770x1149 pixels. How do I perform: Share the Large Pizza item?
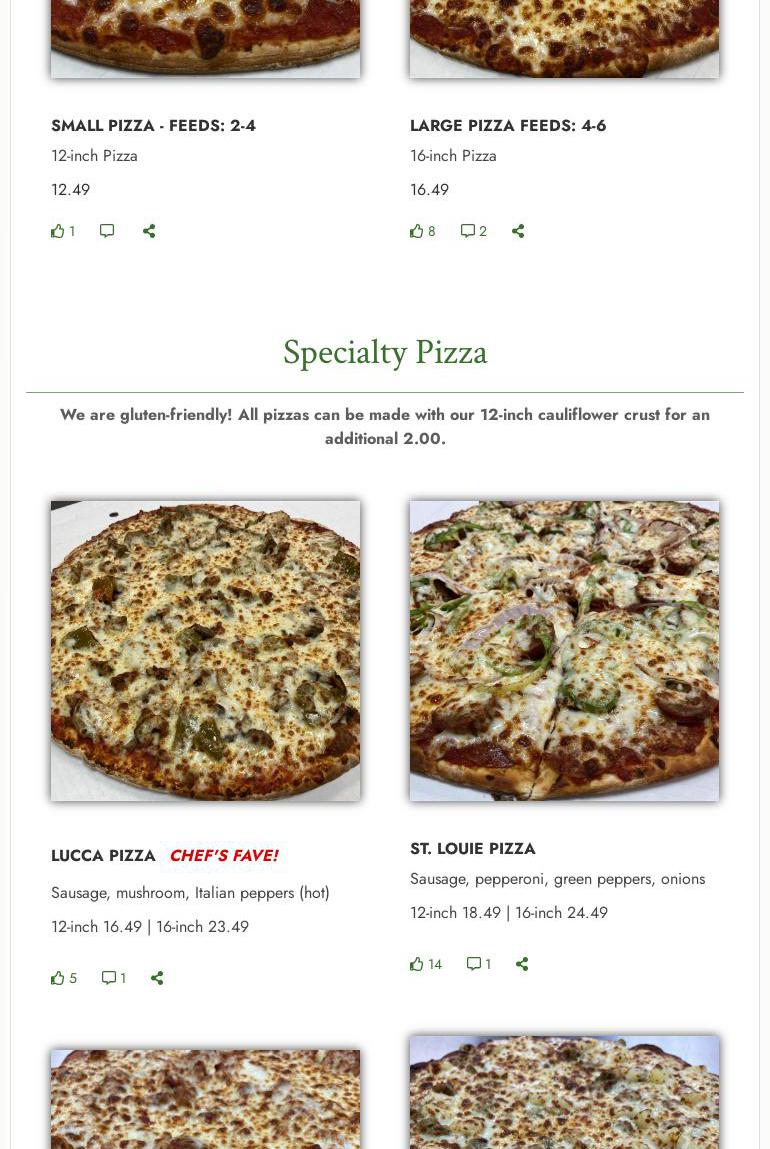(x=518, y=231)
